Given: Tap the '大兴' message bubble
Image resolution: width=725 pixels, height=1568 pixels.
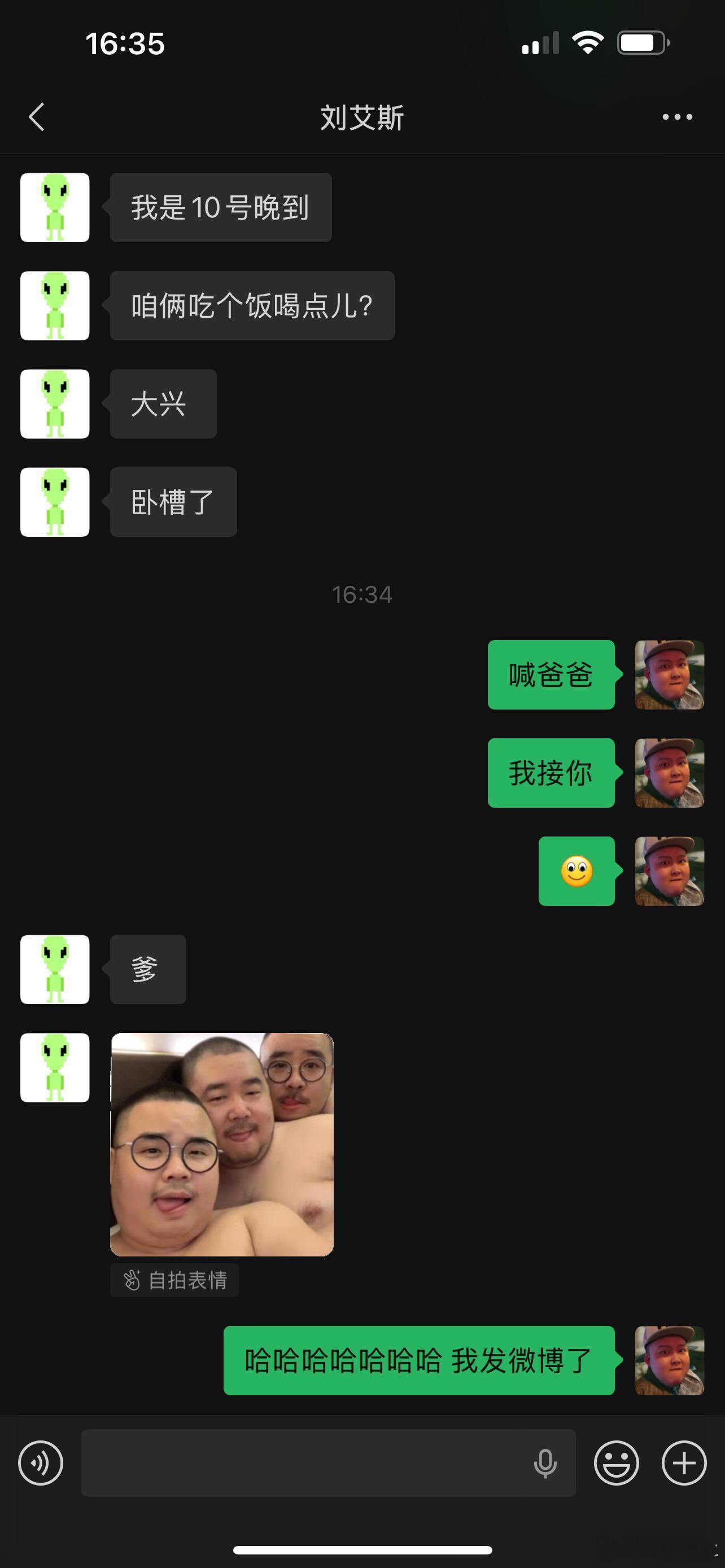Looking at the screenshot, I should coord(162,404).
